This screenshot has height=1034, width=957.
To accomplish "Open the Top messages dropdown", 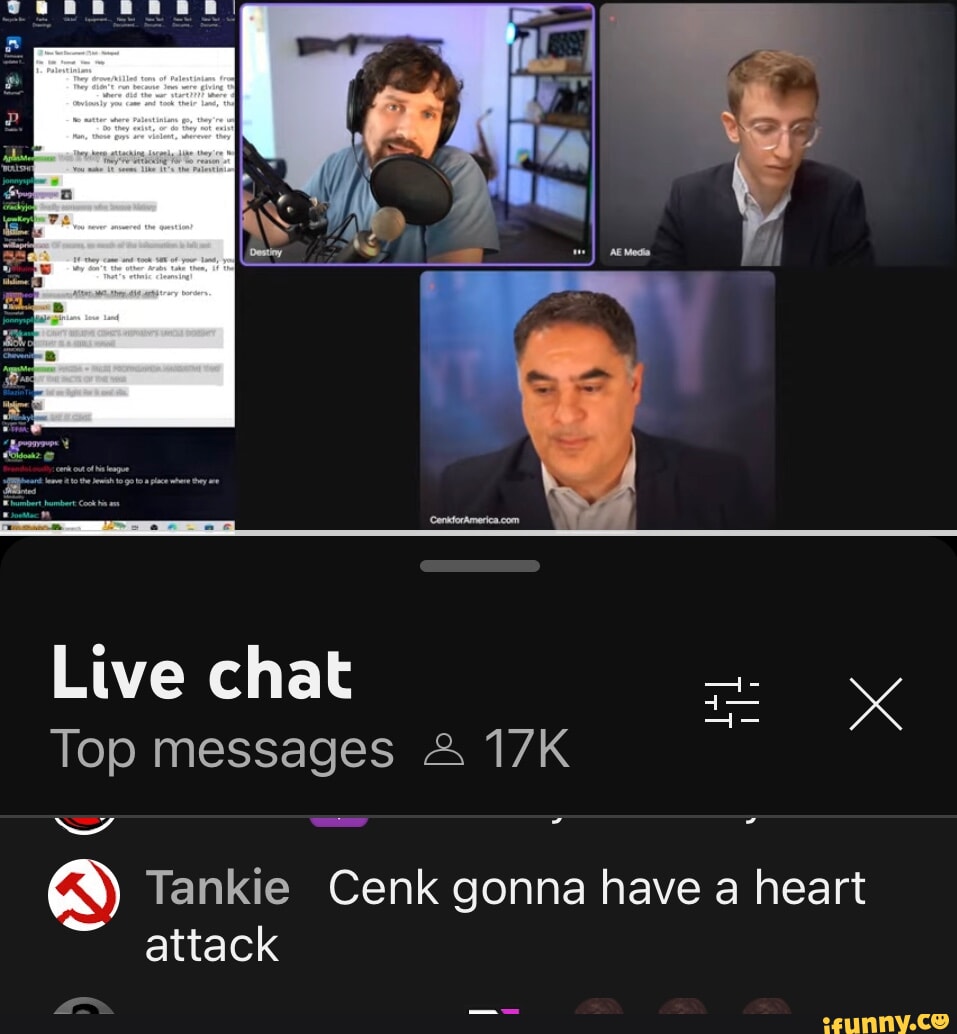I will pyautogui.click(x=222, y=748).
